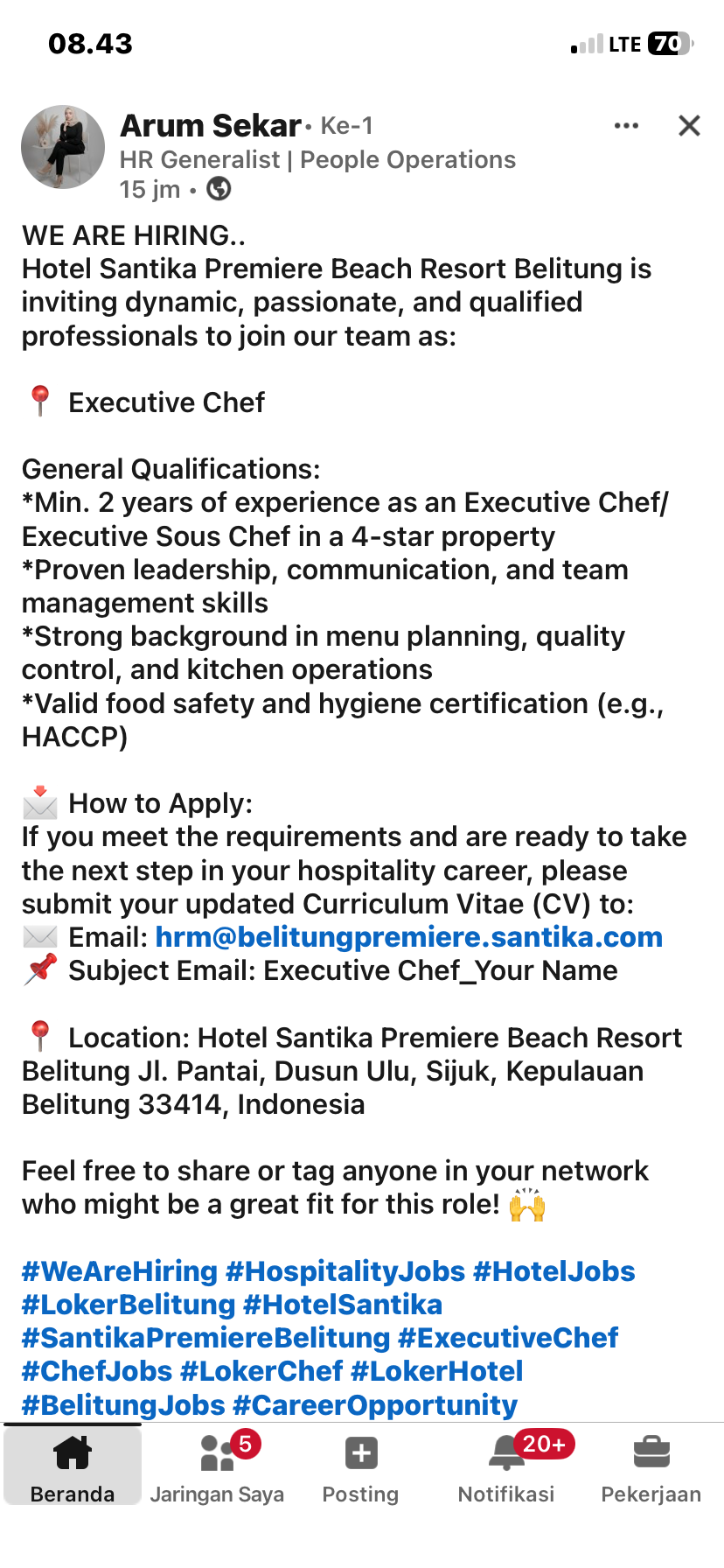Open the #HotelJobs hashtag
Viewport: 724px width, 1568px height.
[x=554, y=1270]
